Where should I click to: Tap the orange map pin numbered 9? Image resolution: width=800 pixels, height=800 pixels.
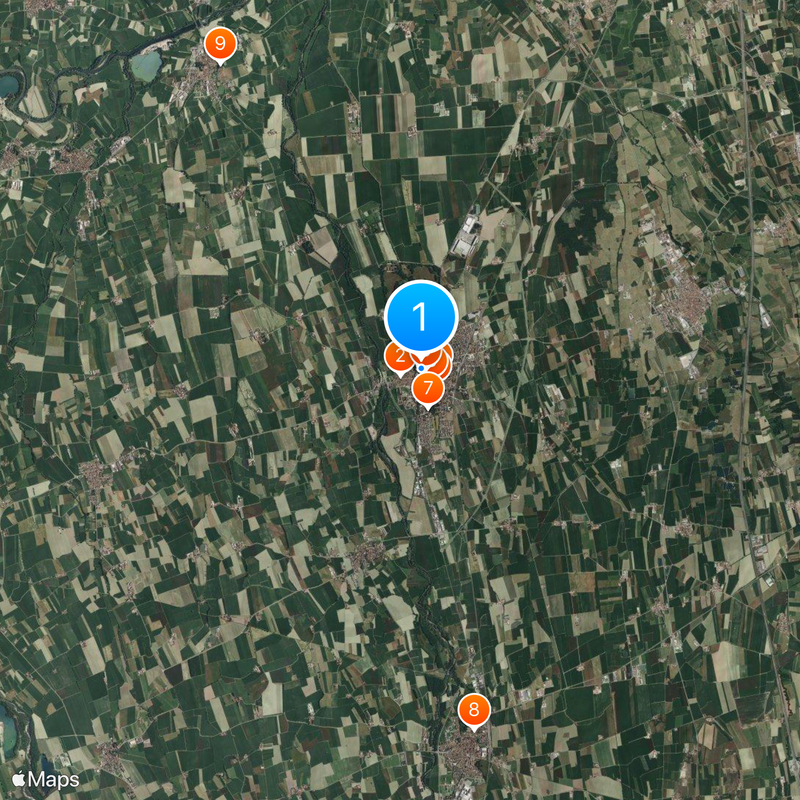(219, 44)
